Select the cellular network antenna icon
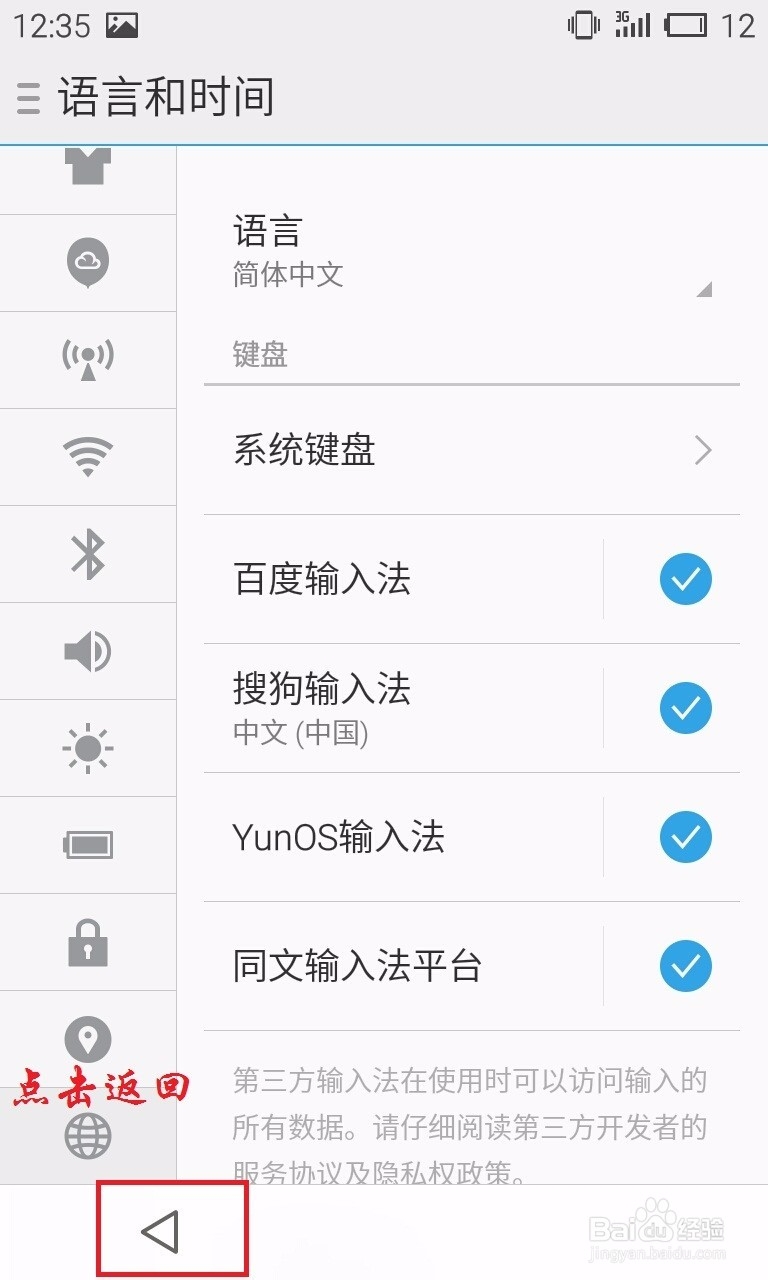The image size is (768, 1280). tap(88, 360)
